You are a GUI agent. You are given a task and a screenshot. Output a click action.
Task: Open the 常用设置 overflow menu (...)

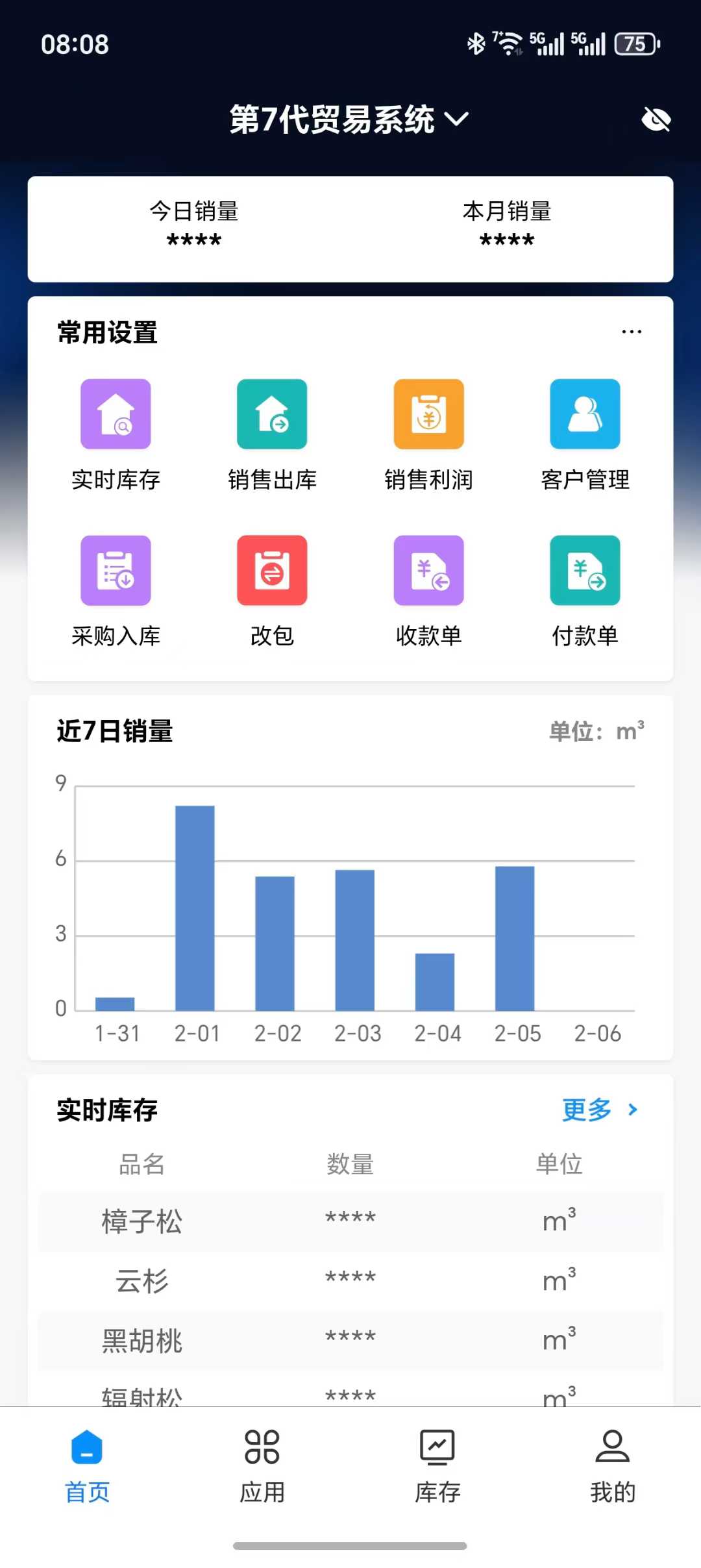630,331
